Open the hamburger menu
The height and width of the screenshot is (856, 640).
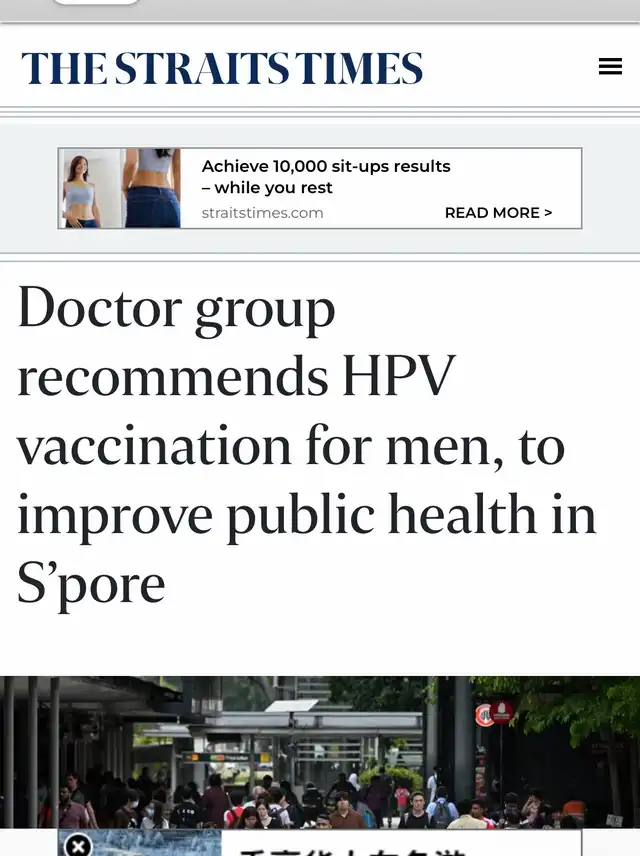pos(610,67)
